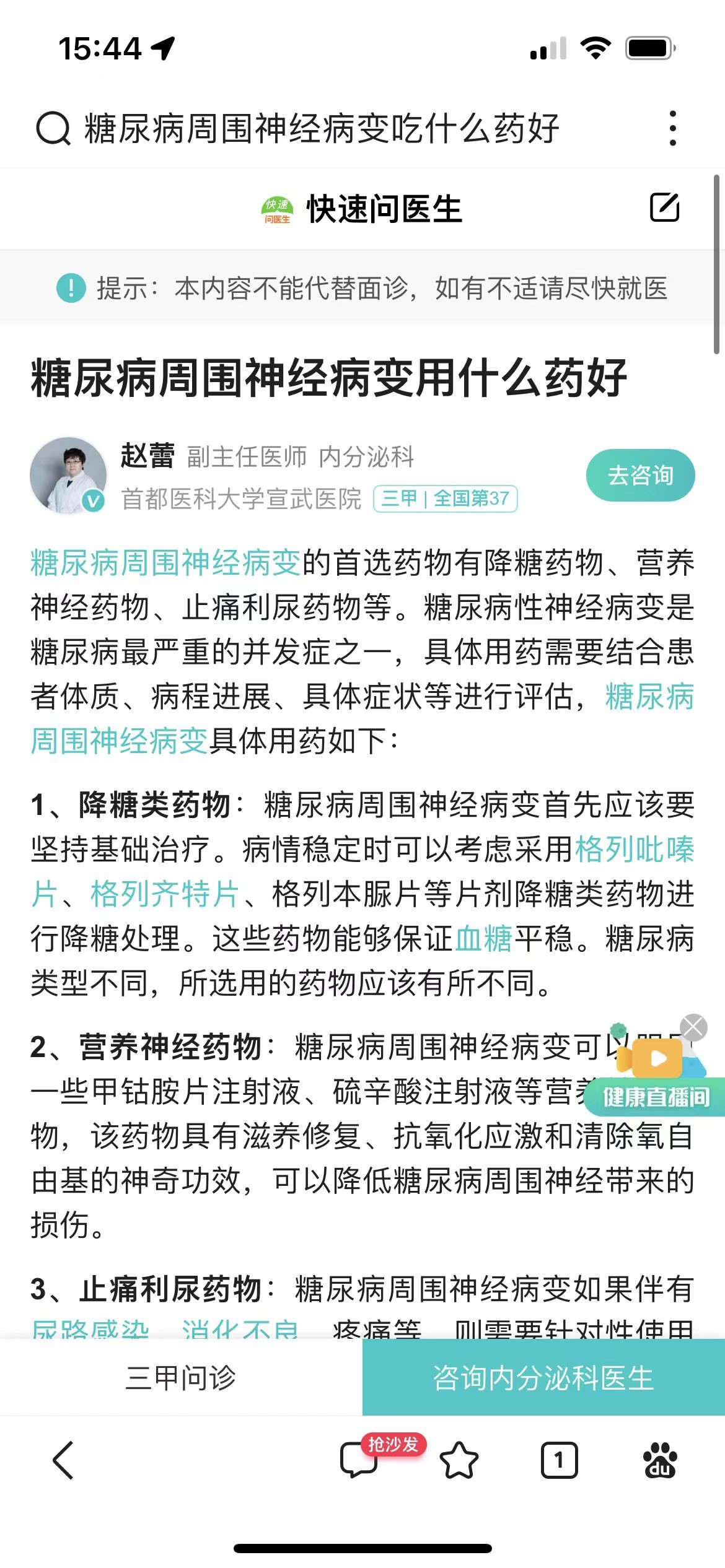Open the three-dot overflow menu
This screenshot has height=1568, width=725.
(673, 129)
